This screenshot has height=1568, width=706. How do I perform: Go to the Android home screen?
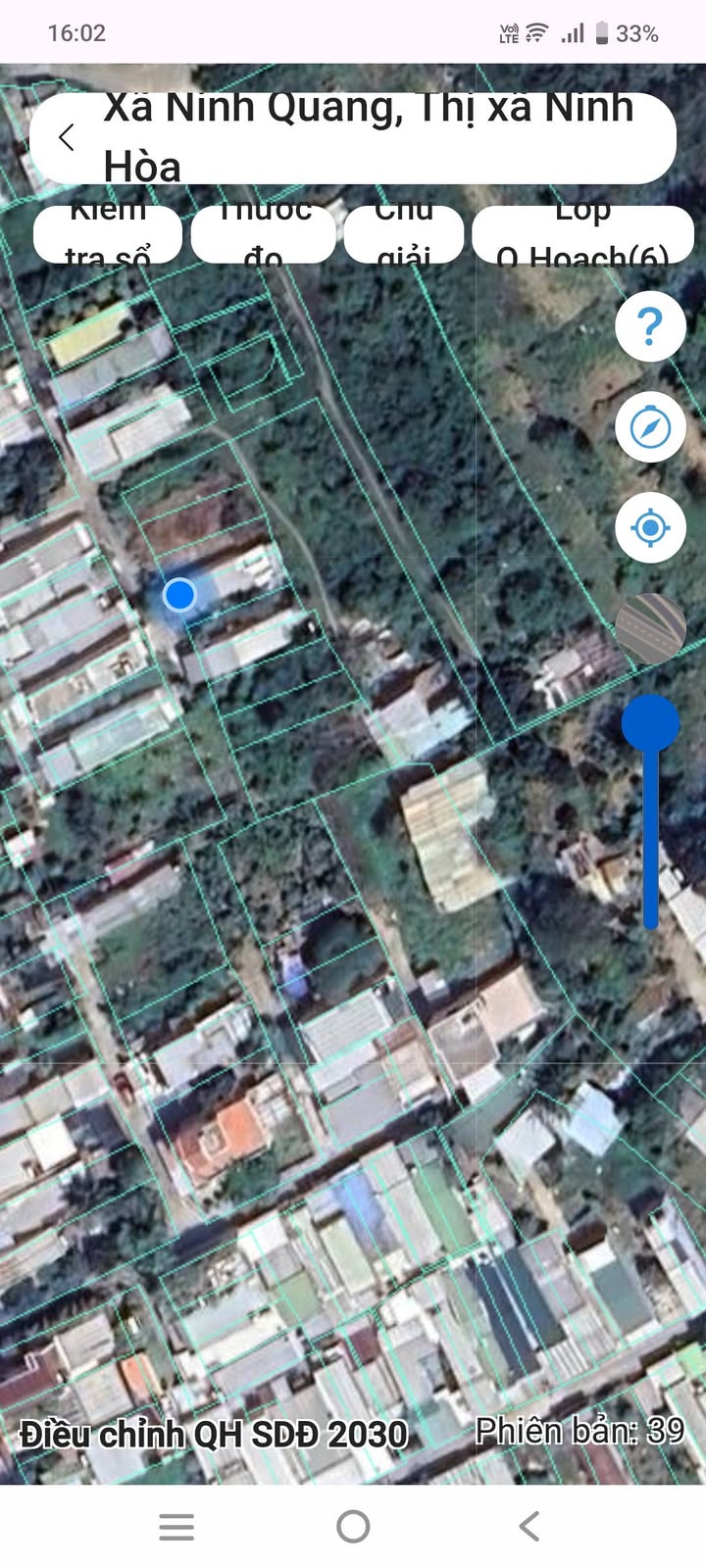pos(353,1527)
